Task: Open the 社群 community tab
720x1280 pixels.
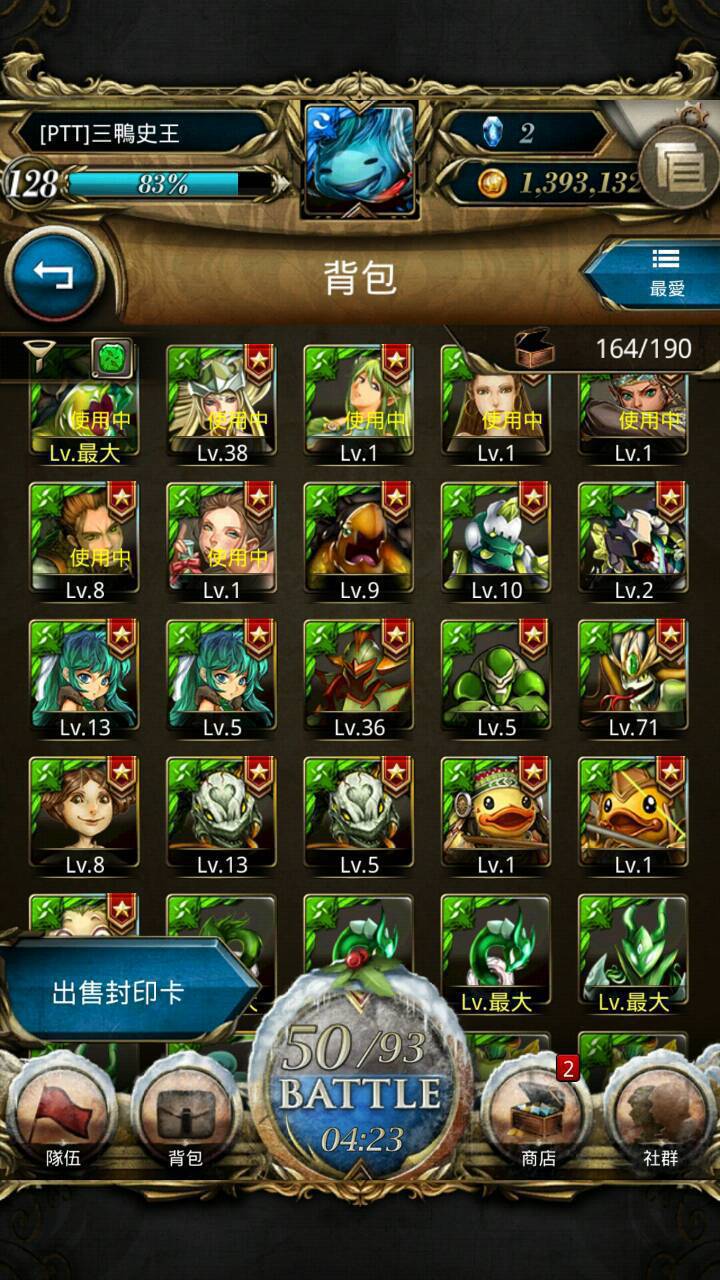Action: (x=661, y=1110)
